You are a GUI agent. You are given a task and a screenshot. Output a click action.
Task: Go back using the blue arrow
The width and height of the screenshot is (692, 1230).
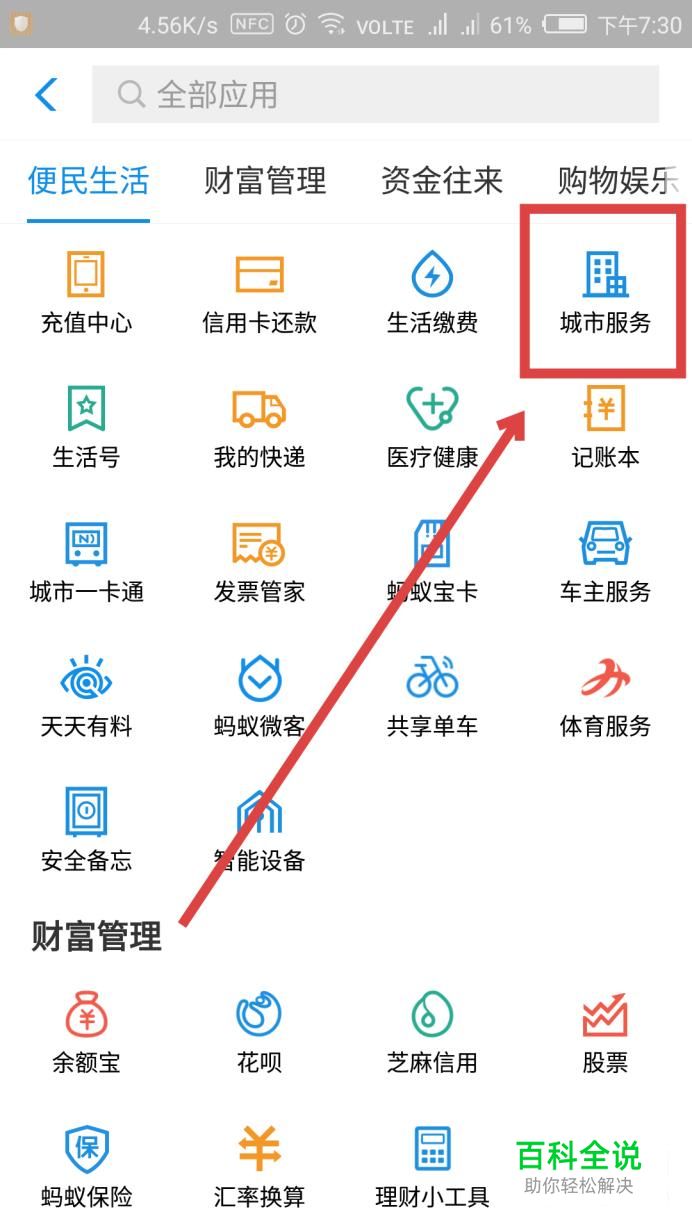pos(46,95)
